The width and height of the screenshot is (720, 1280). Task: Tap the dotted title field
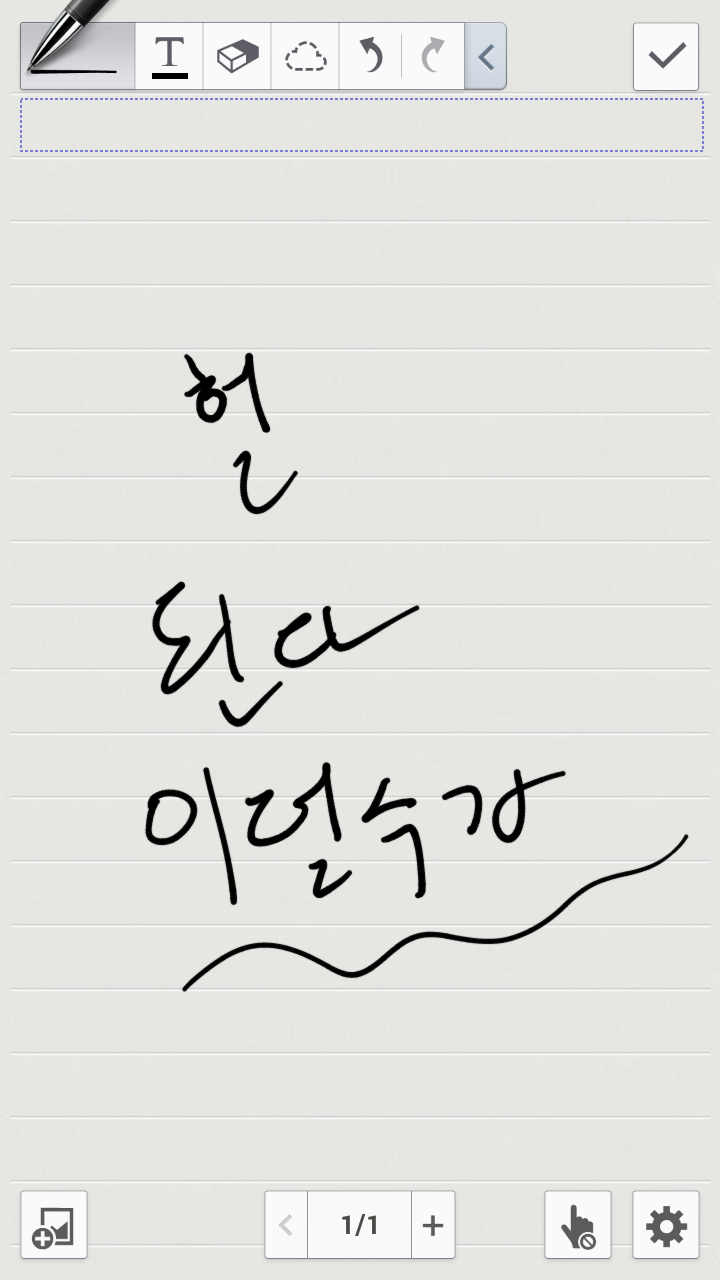[x=361, y=125]
